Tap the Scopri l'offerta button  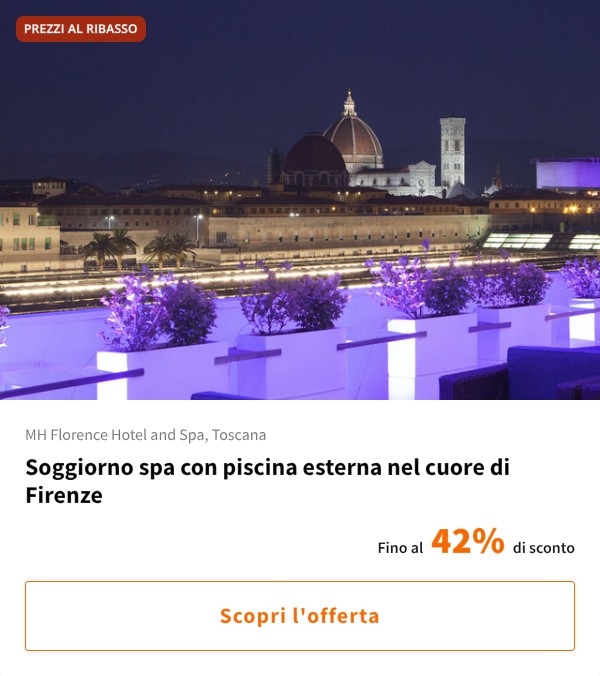[300, 616]
